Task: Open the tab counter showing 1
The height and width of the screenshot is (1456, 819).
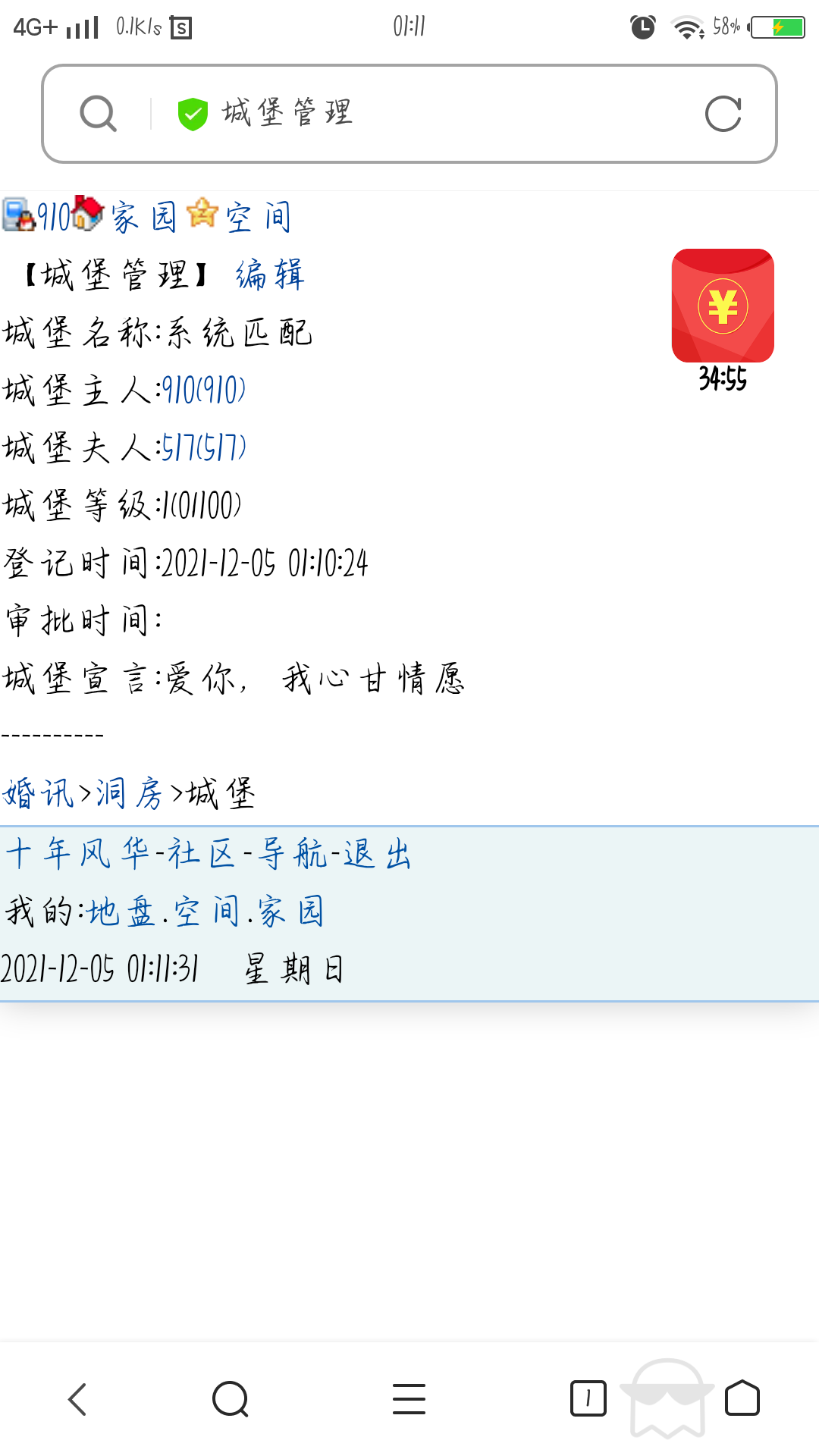Action: coord(589,1399)
